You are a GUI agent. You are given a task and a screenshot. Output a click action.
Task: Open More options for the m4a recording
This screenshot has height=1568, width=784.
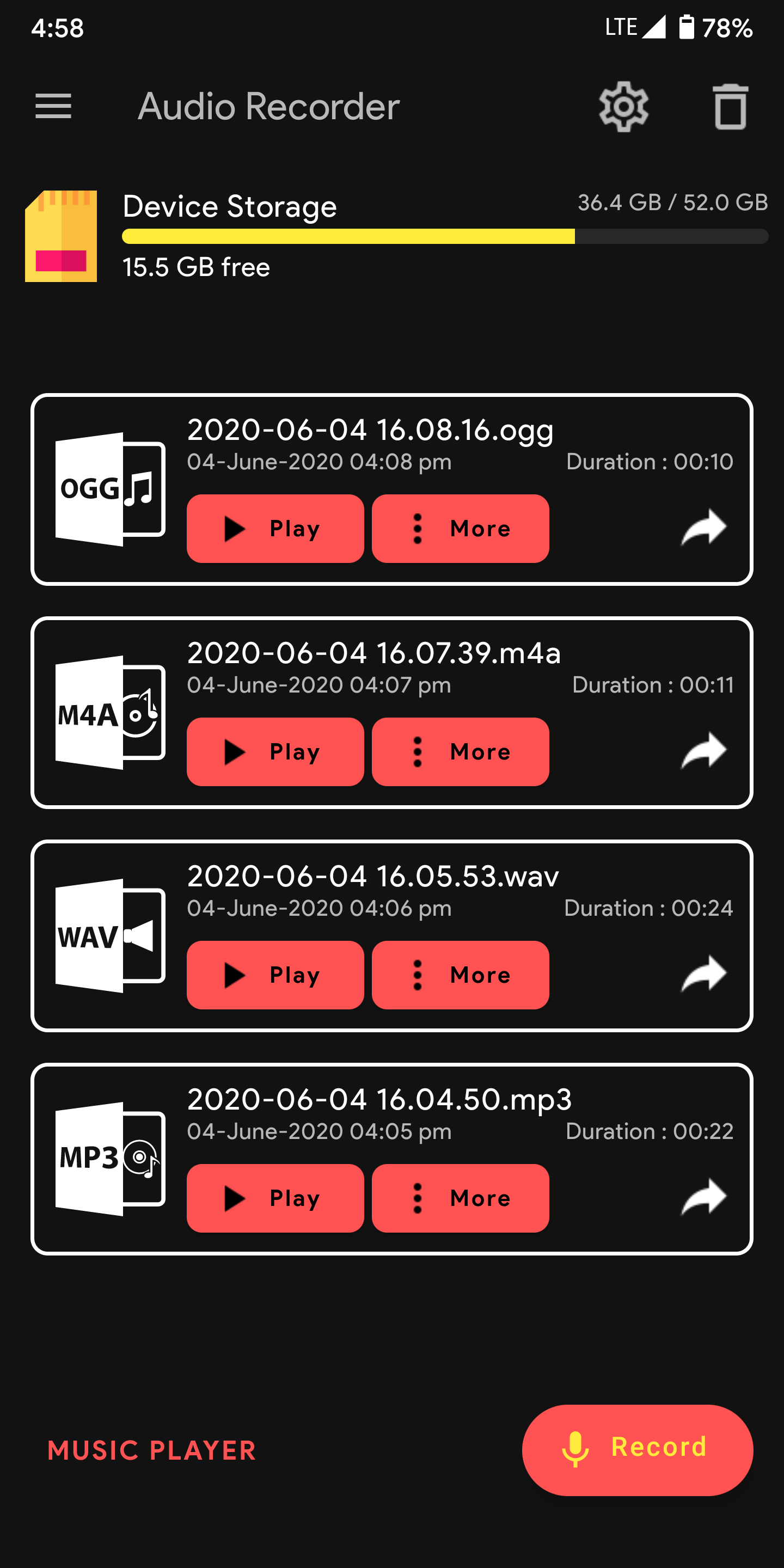click(460, 752)
